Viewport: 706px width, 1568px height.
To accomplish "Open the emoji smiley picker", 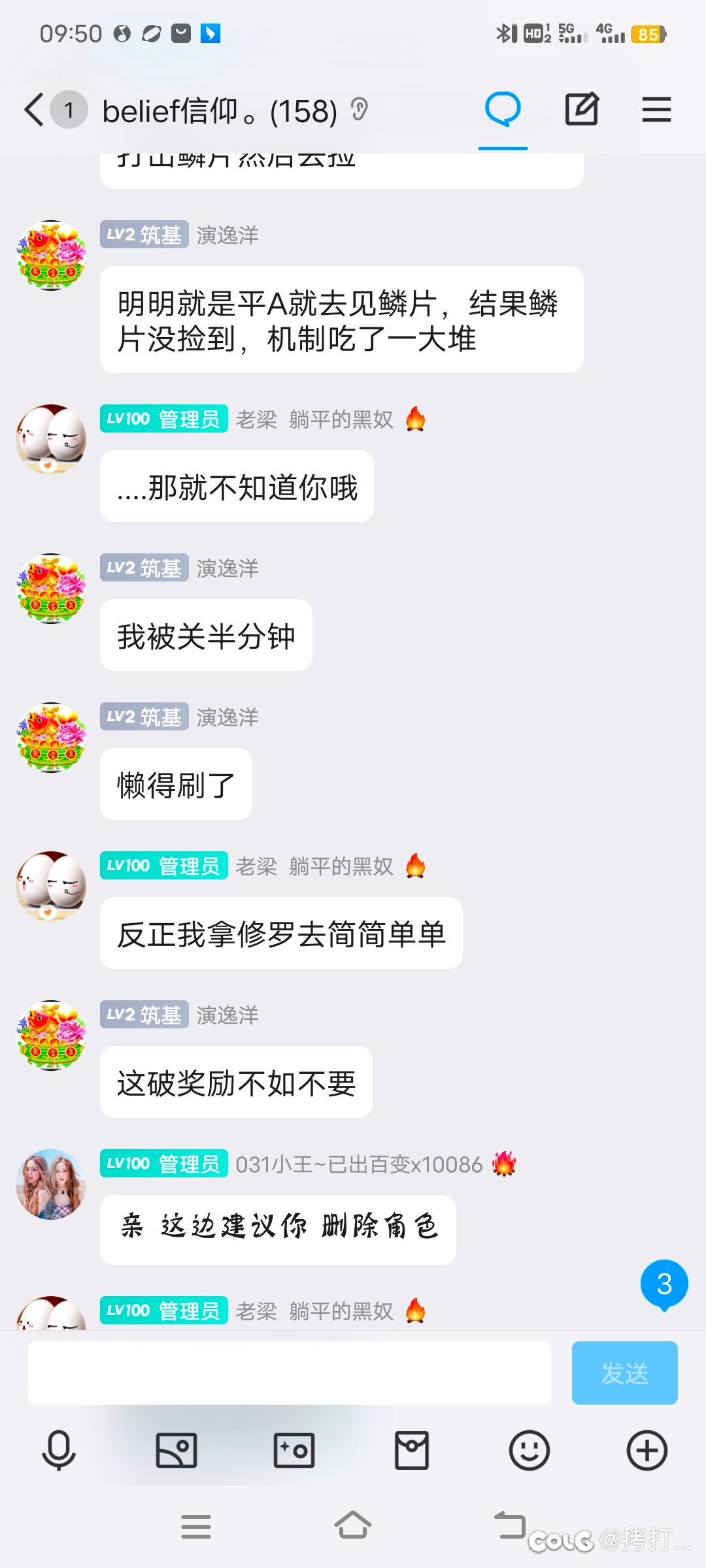I will [x=529, y=1450].
